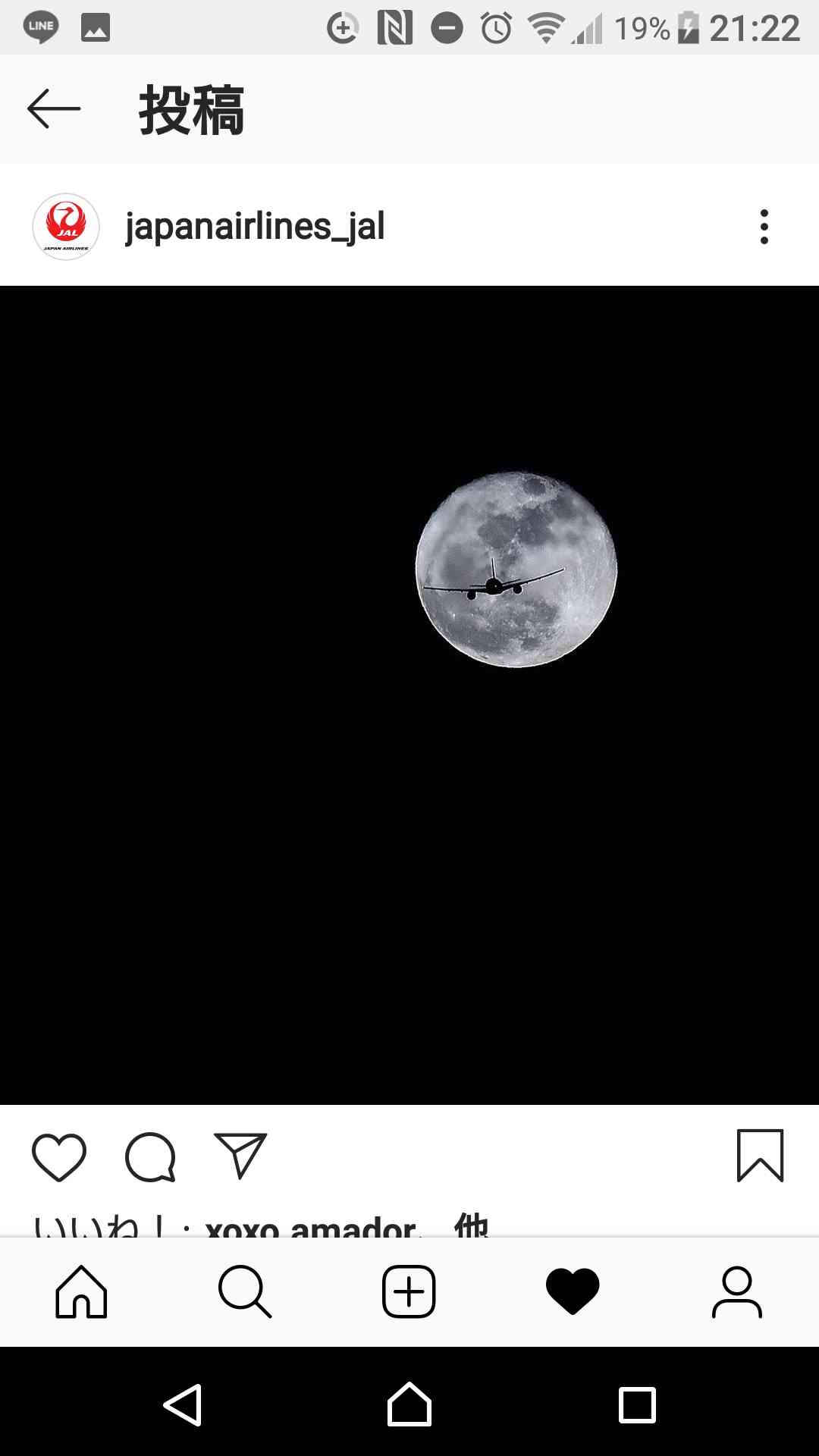The height and width of the screenshot is (1456, 819).
Task: Open the post's three-dot overflow menu
Action: point(764,227)
